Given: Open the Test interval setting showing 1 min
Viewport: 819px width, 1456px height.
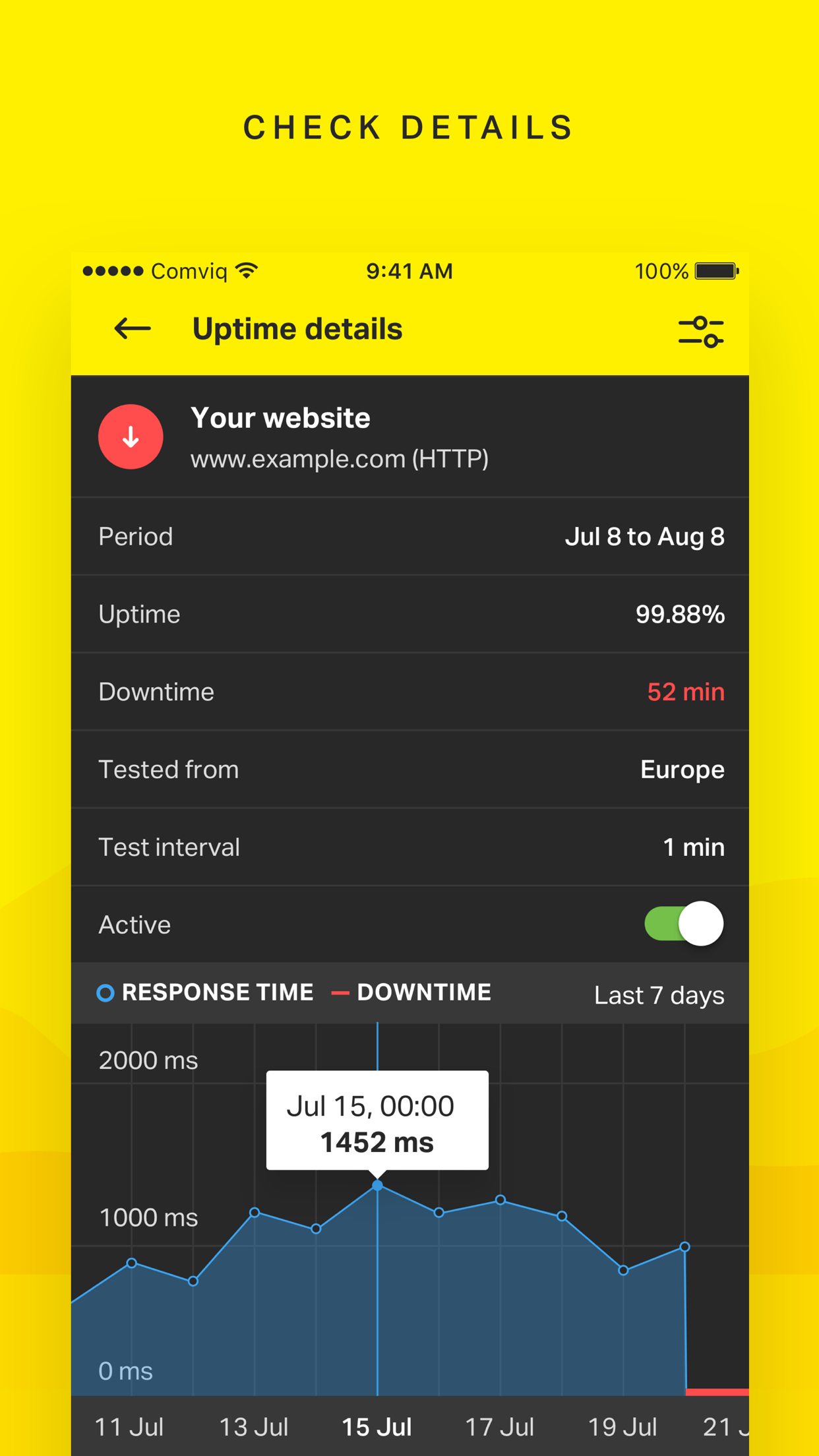Looking at the screenshot, I should tap(693, 847).
